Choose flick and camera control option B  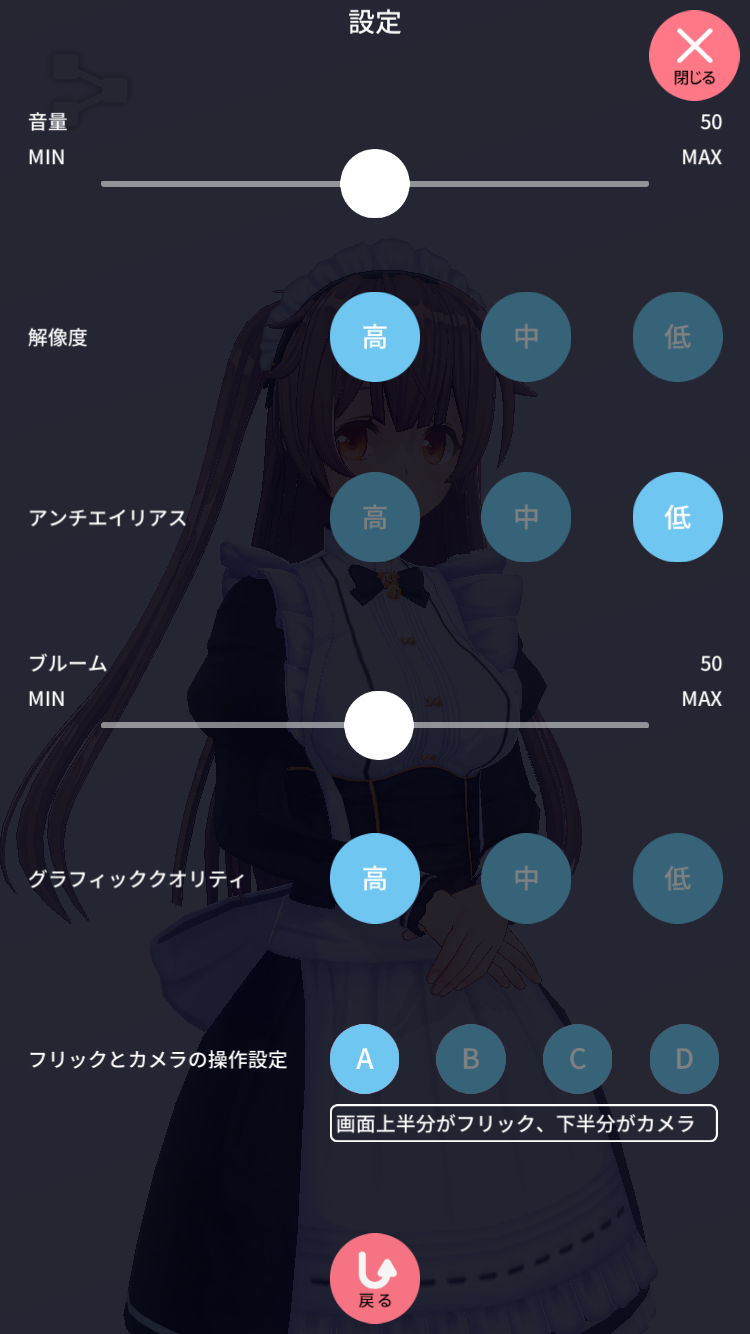[x=471, y=1059]
